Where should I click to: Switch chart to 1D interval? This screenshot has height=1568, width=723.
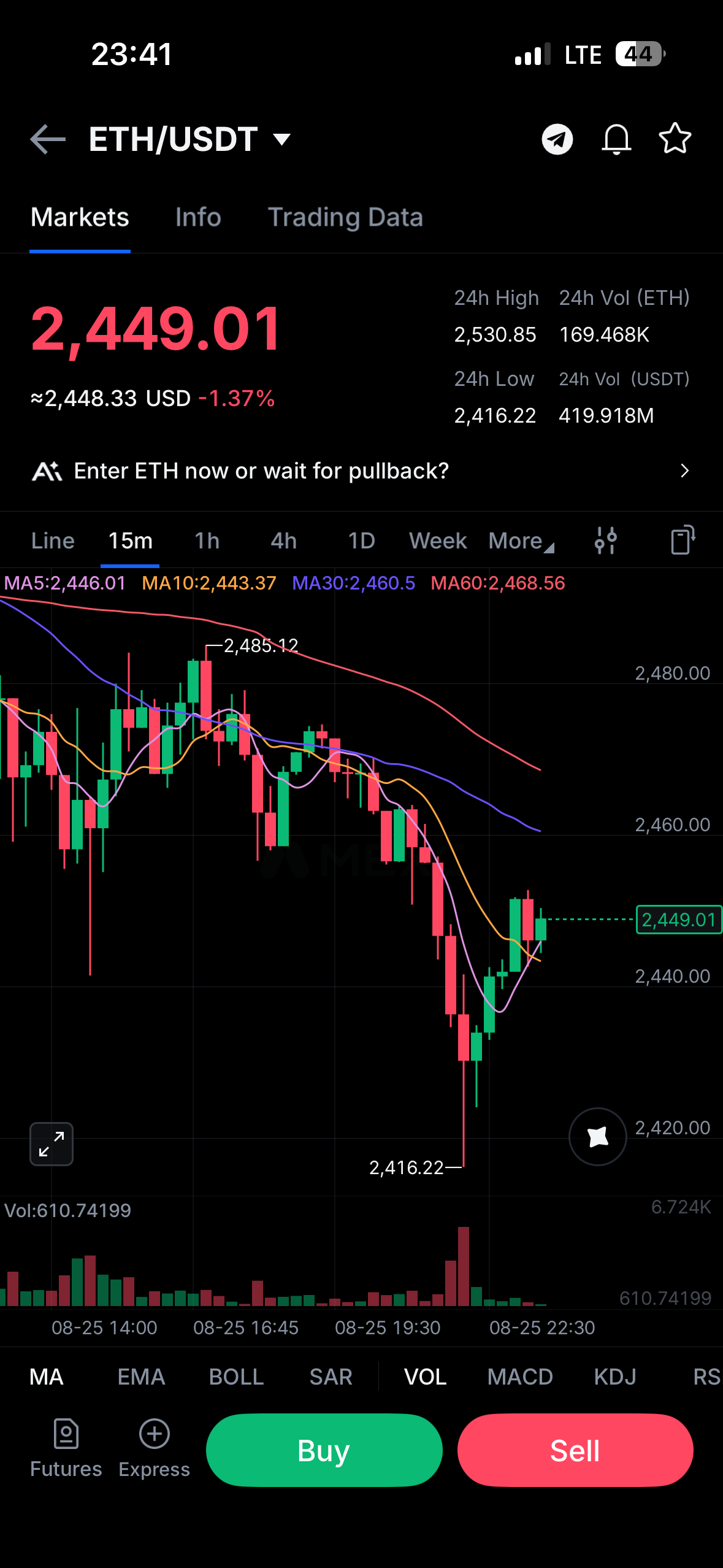pos(361,540)
